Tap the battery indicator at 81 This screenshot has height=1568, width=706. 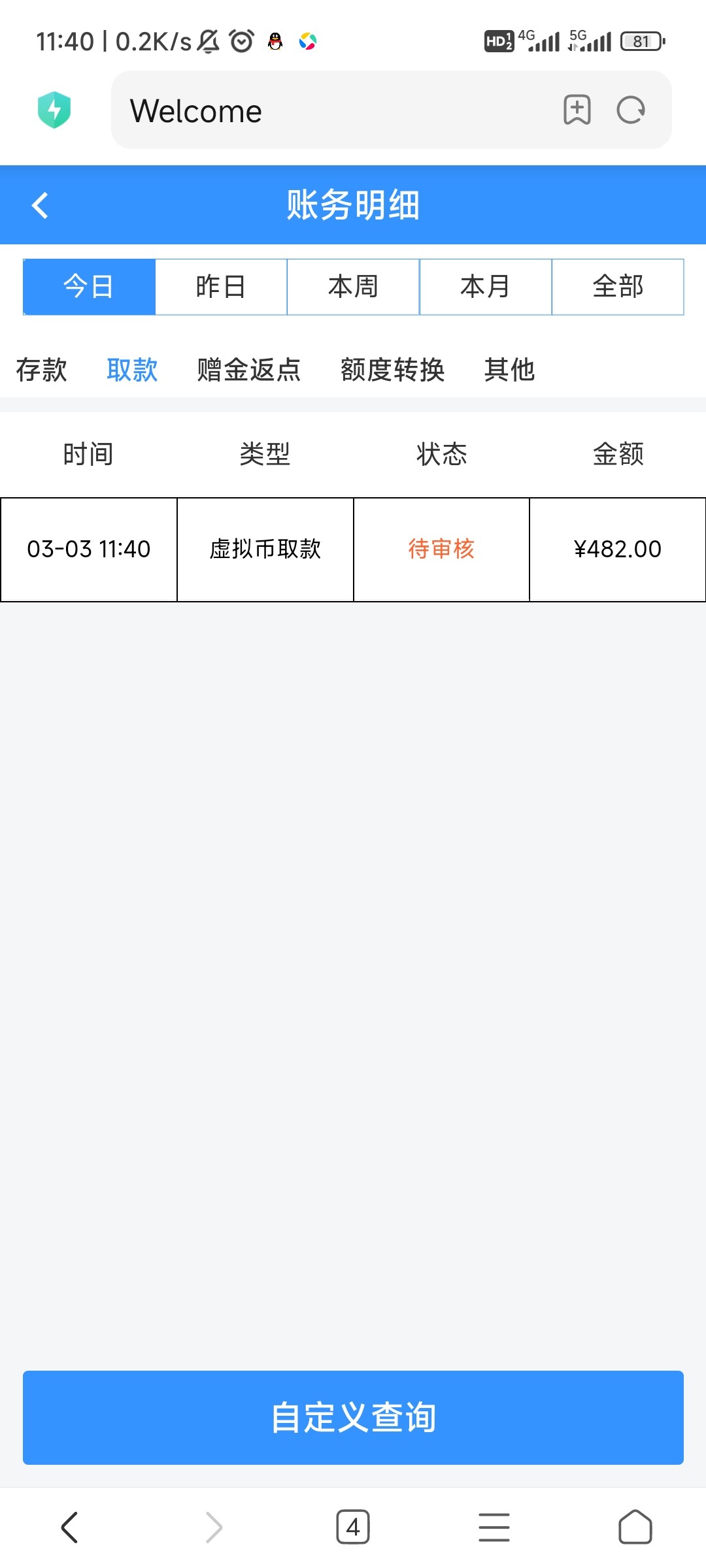(641, 41)
